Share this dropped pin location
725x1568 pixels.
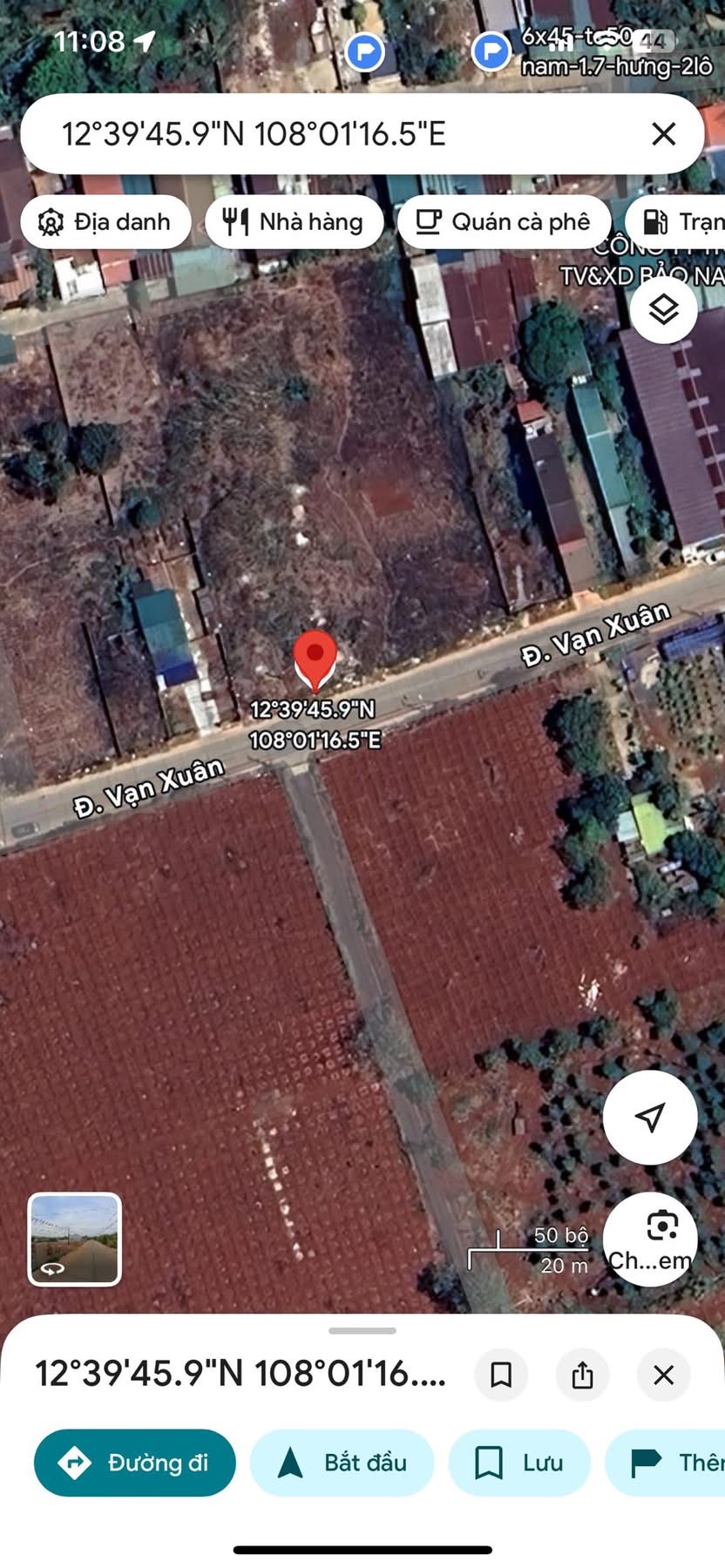(x=582, y=1375)
